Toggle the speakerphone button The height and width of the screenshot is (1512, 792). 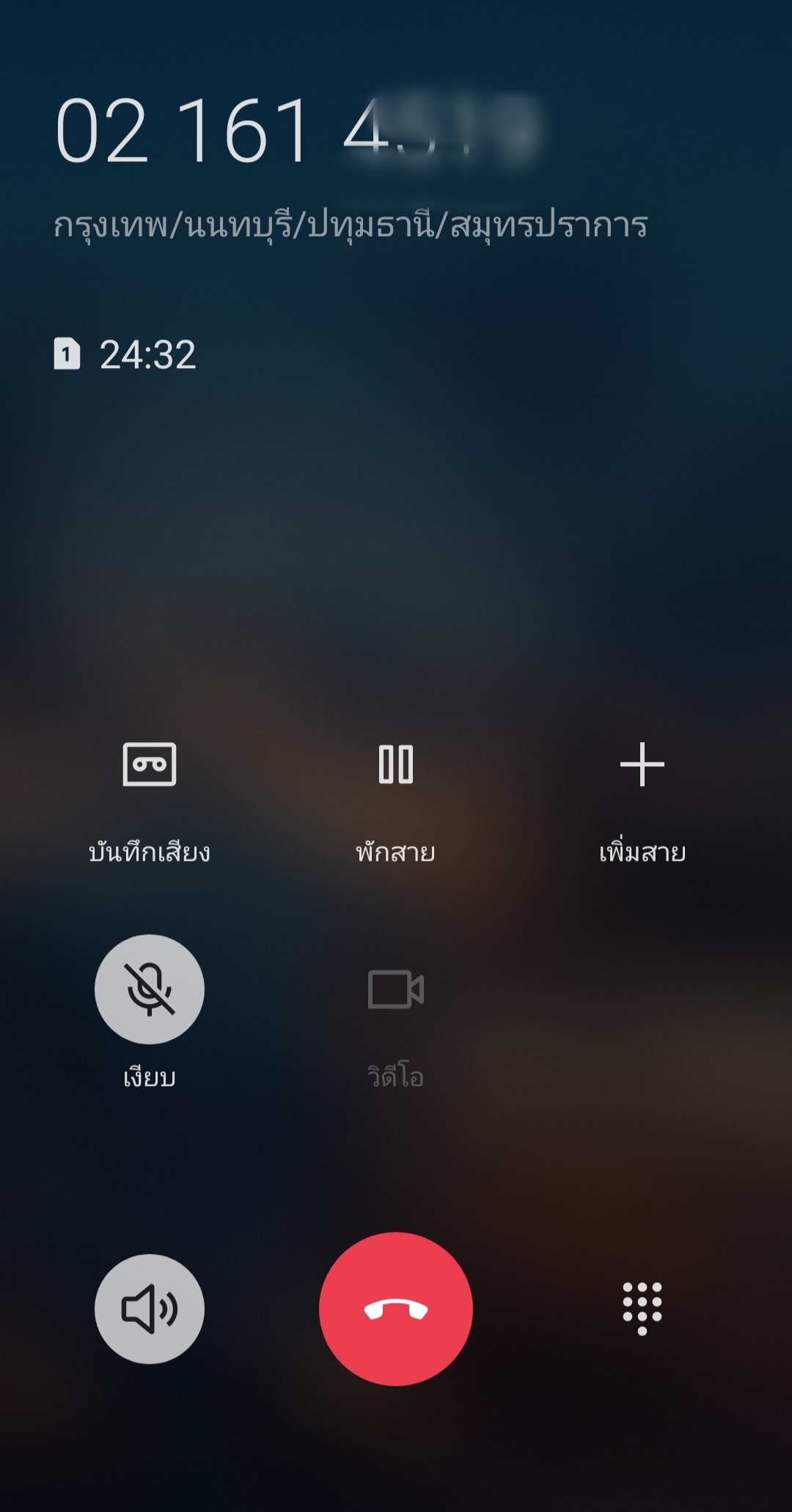[x=150, y=1309]
